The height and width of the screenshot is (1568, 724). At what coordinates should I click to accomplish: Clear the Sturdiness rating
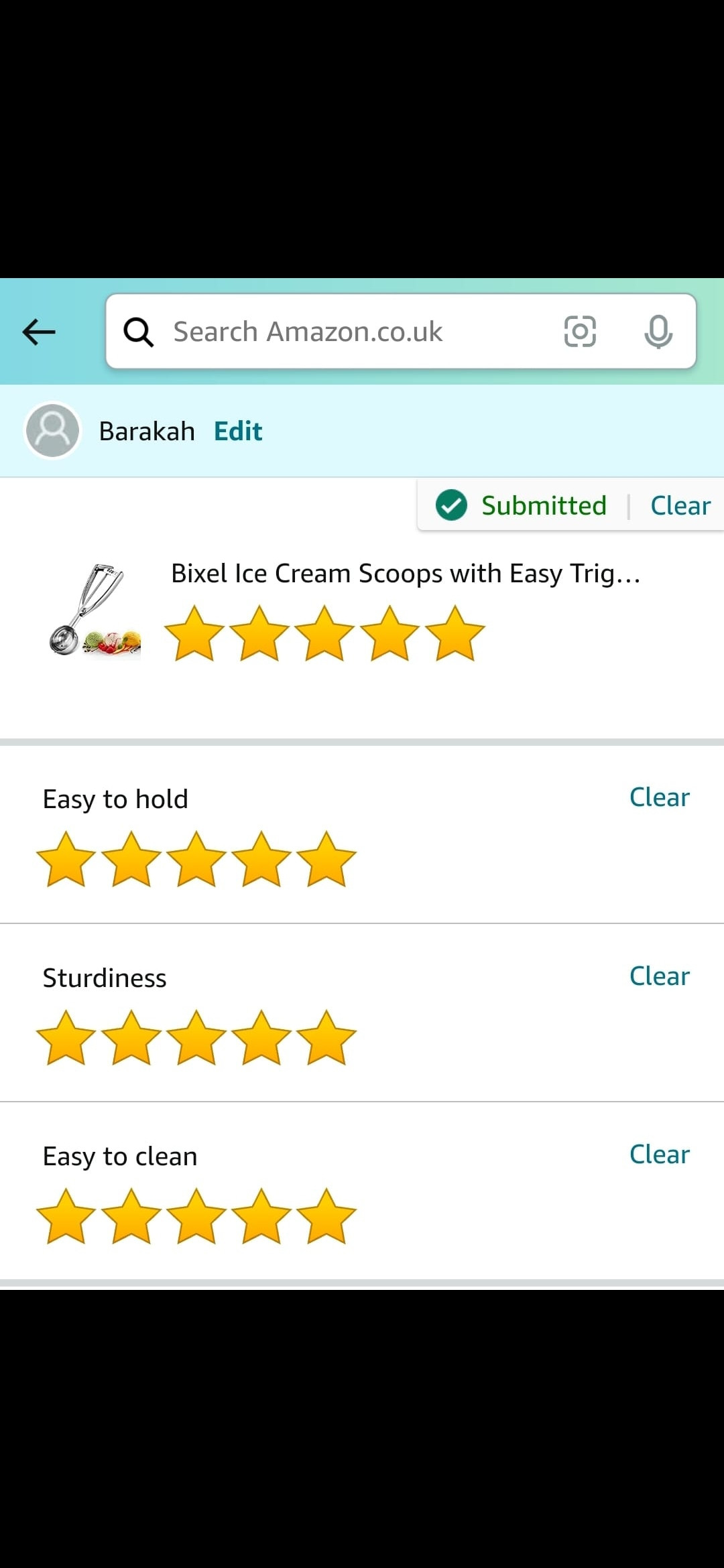[659, 976]
